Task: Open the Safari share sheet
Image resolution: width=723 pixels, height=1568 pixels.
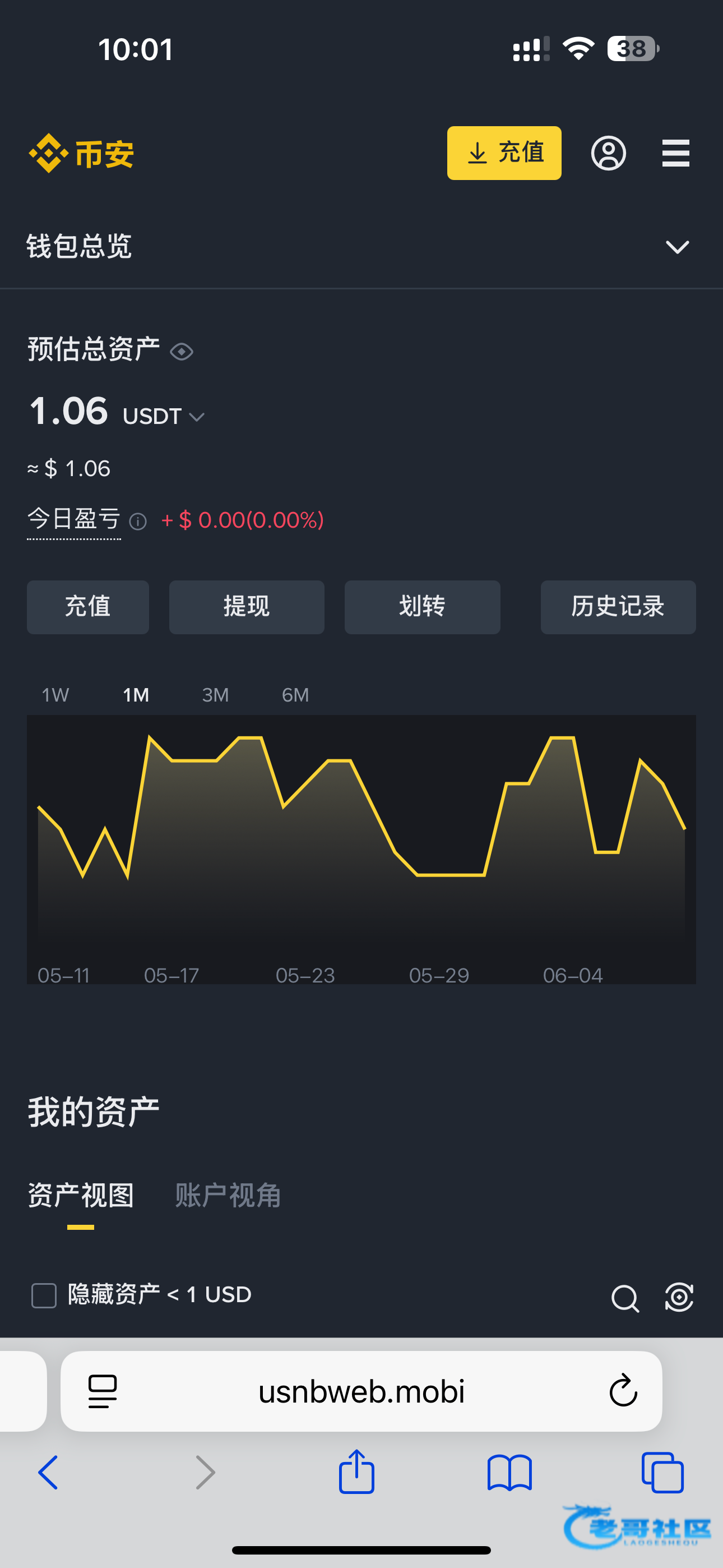Action: pos(356,1471)
